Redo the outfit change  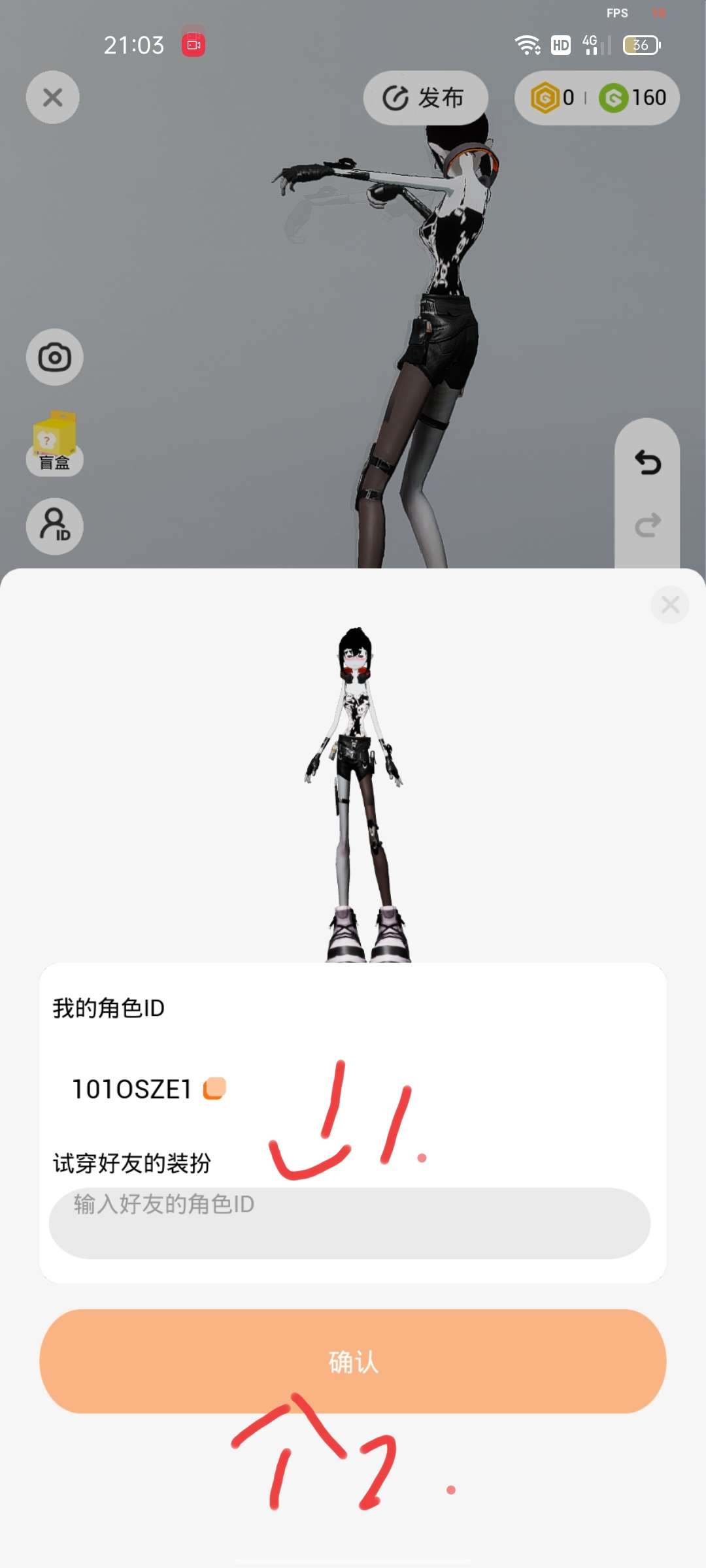pyautogui.click(x=647, y=525)
